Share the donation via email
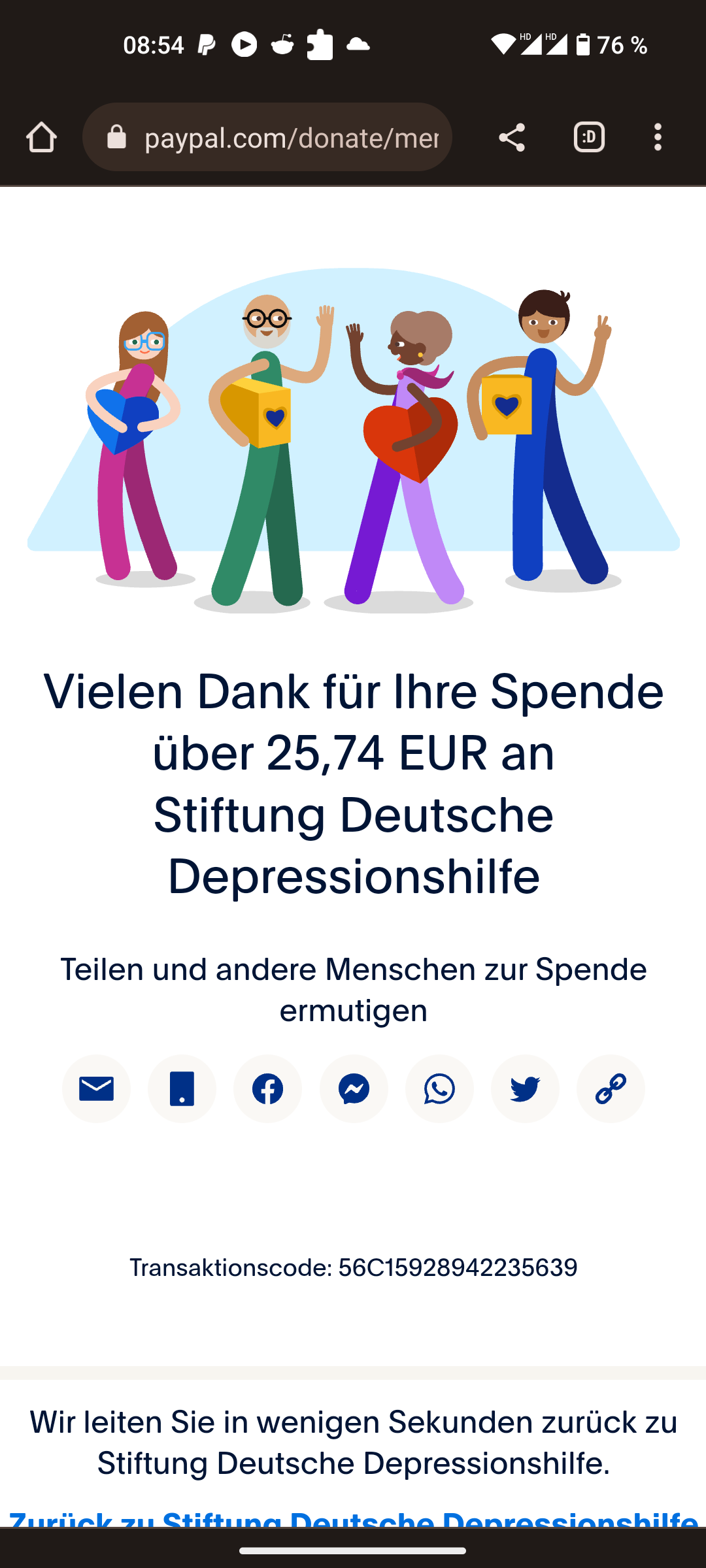The width and height of the screenshot is (706, 1568). click(x=96, y=1088)
